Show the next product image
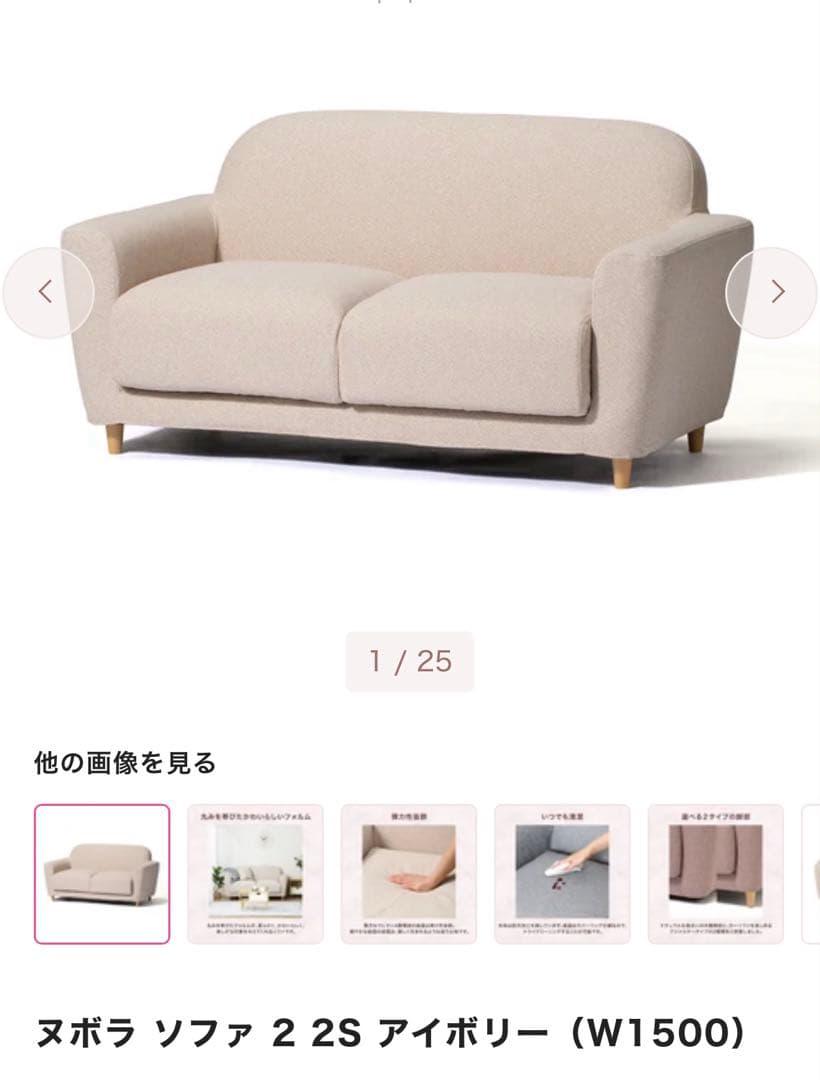Viewport: 820px width, 1080px height. tap(775, 292)
